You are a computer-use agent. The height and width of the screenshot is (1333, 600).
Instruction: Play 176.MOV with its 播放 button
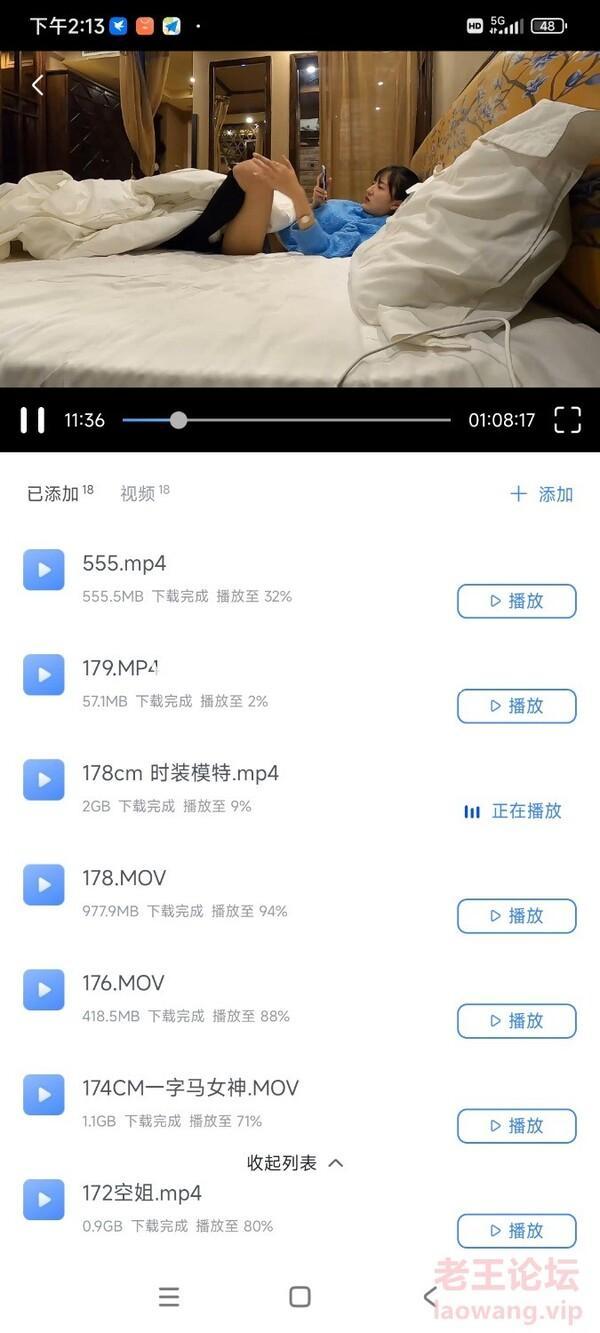[516, 1021]
